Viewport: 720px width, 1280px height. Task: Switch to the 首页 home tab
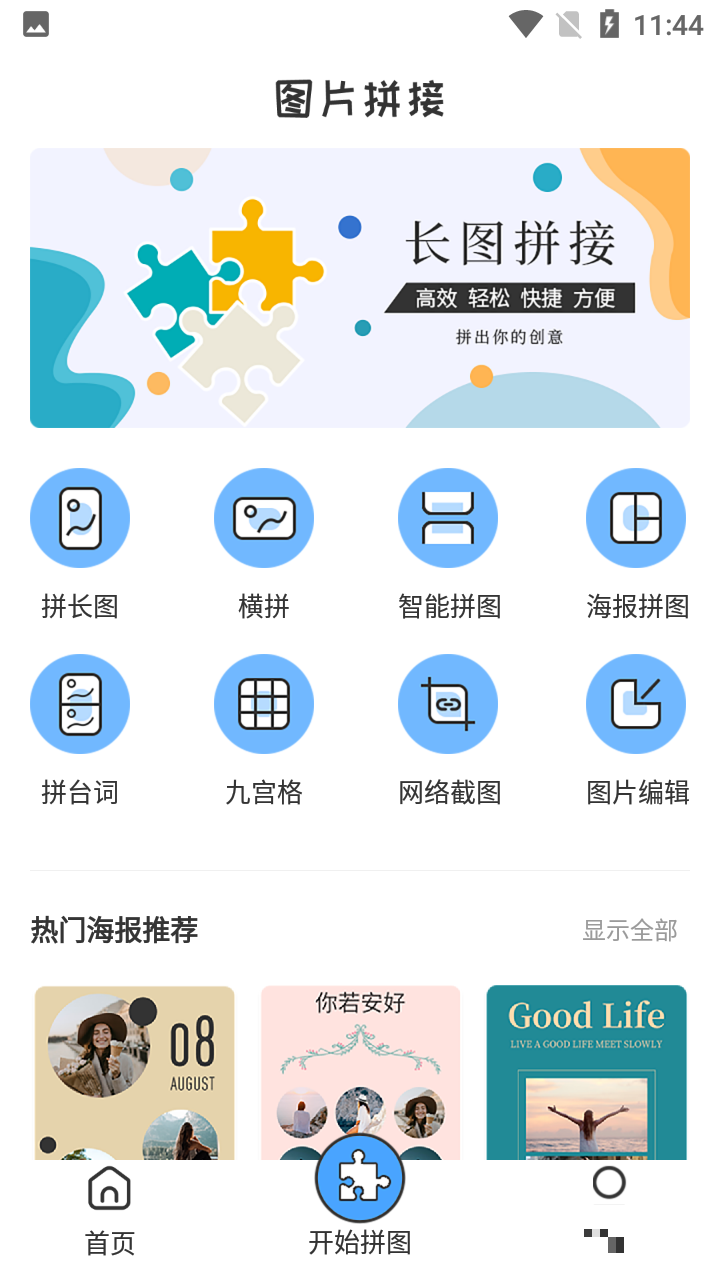[110, 1212]
